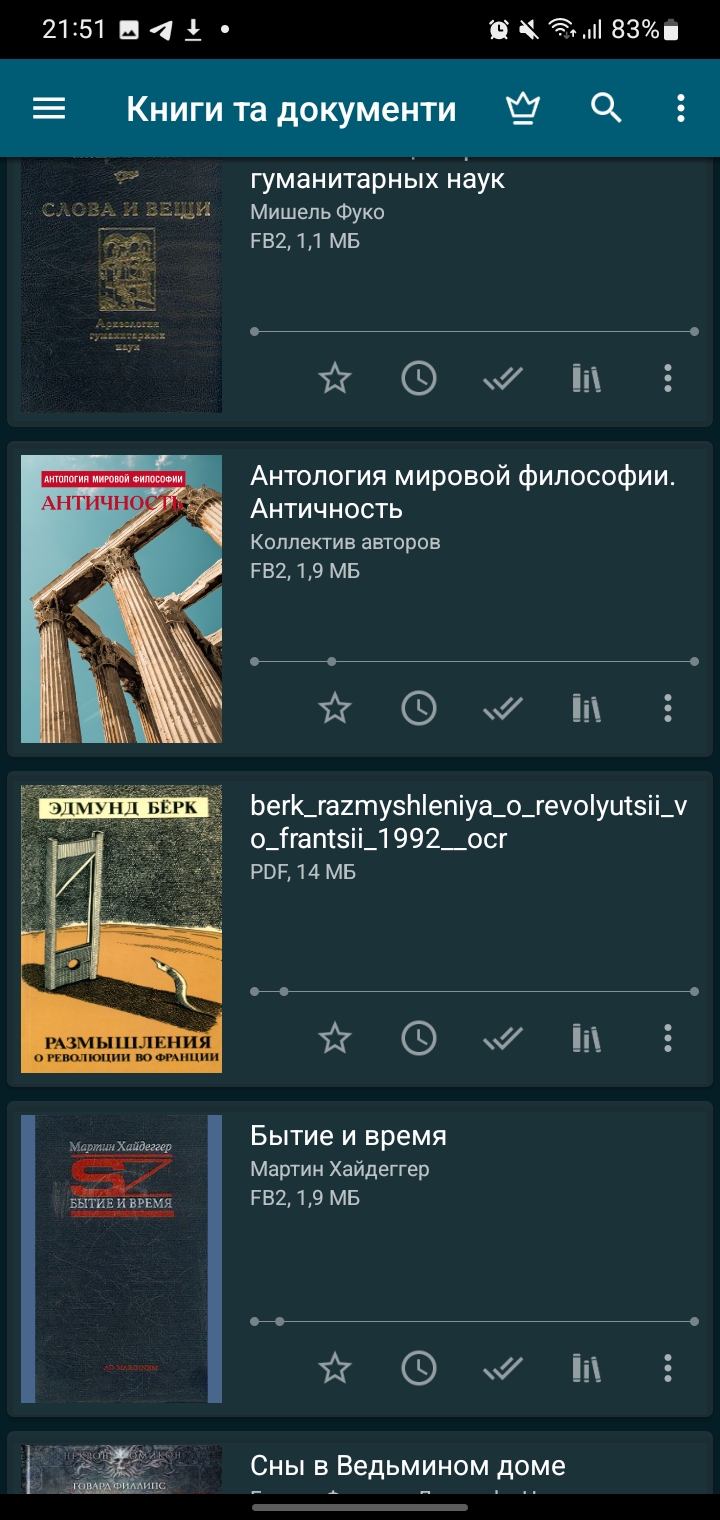Viewport: 720px width, 1520px height.
Task: Mark Антология мировой философии as read later
Action: click(419, 708)
